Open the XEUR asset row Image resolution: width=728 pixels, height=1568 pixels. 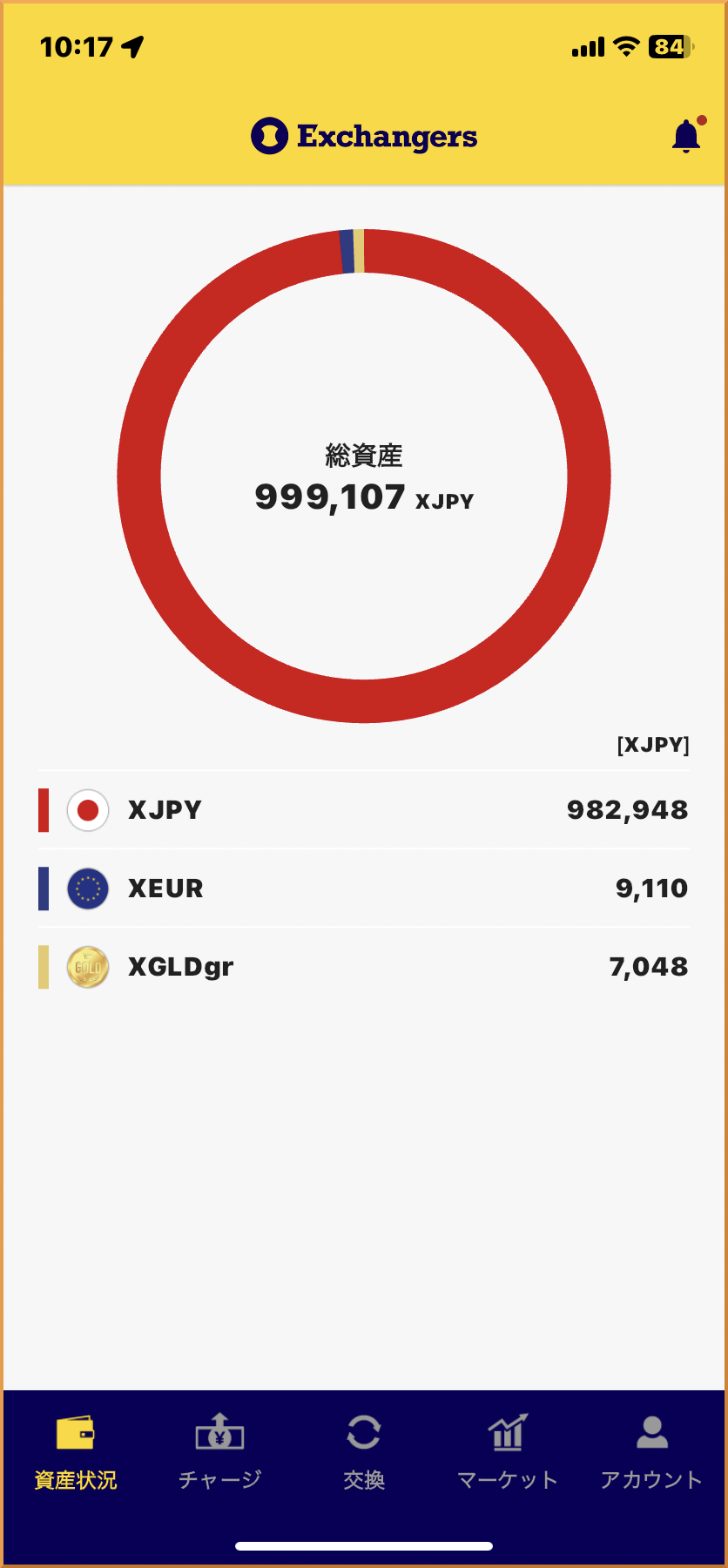pos(364,889)
